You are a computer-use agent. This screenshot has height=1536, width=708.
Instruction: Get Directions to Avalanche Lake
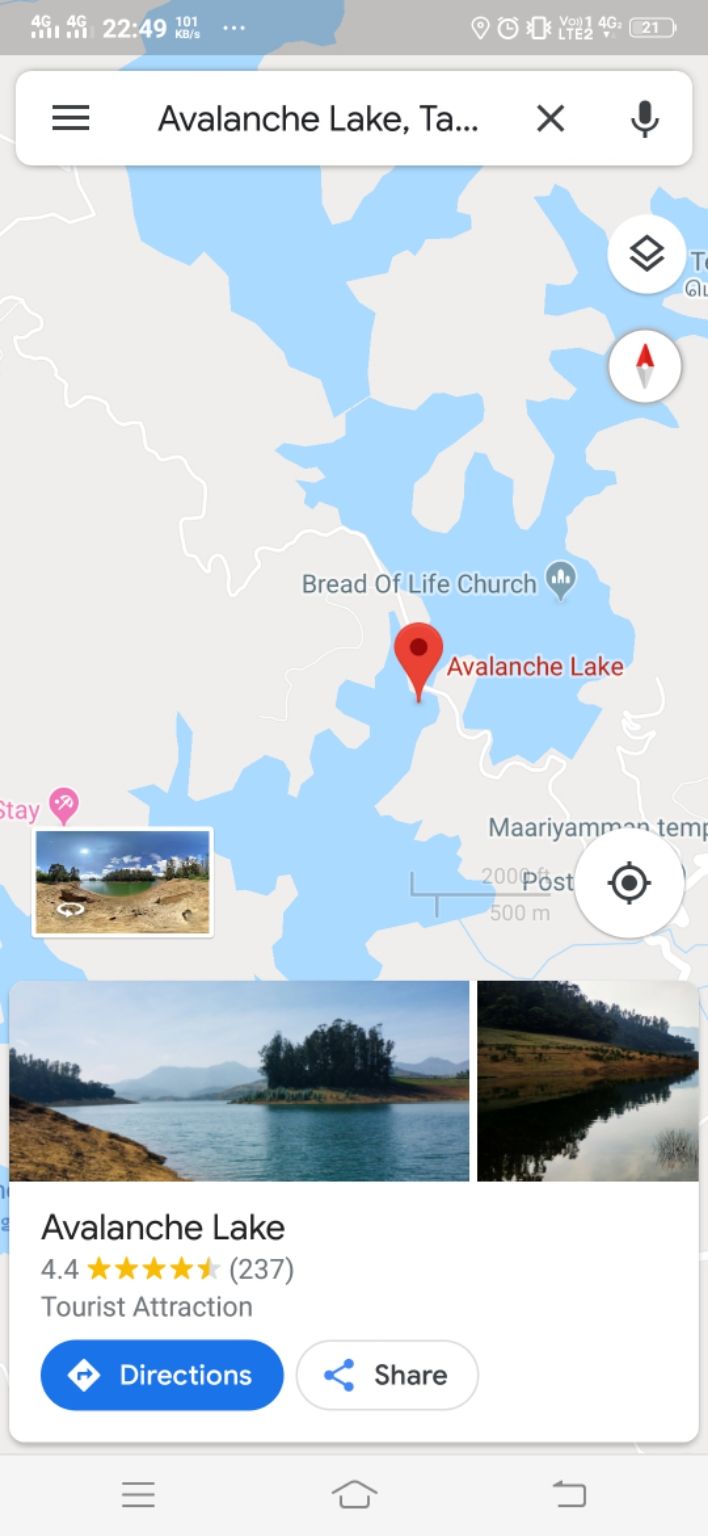click(x=162, y=1375)
